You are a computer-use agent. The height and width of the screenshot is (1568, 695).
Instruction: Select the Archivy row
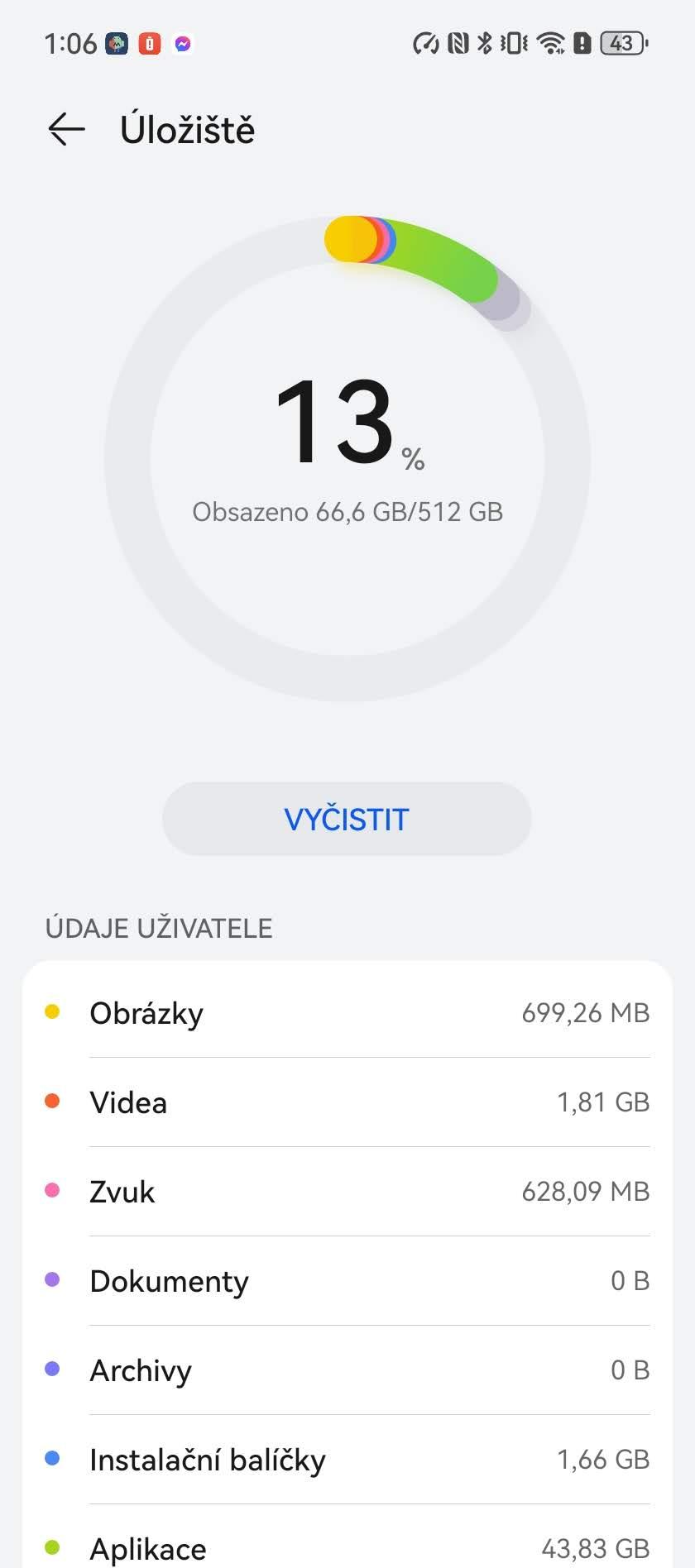pos(347,1370)
